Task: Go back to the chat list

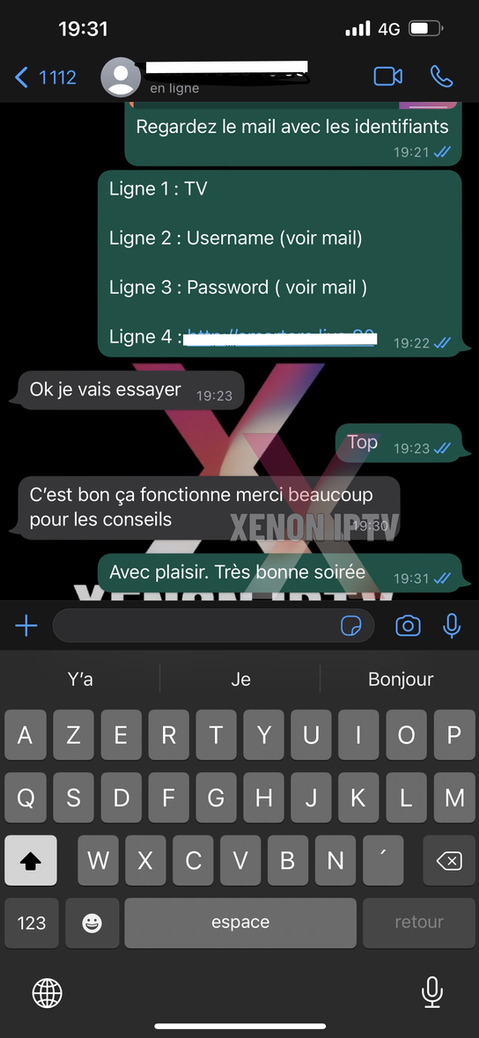Action: click(45, 77)
